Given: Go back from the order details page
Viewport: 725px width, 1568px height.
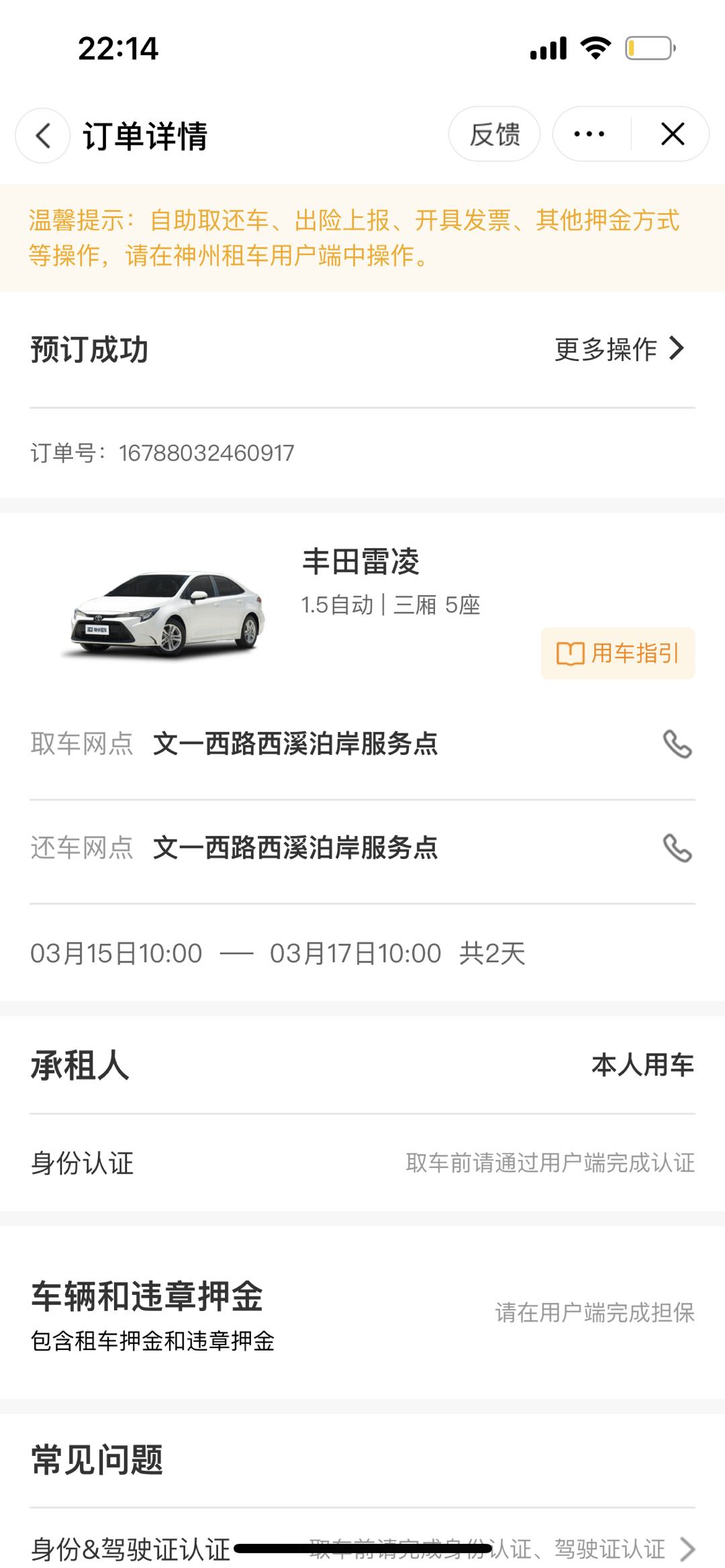Looking at the screenshot, I should [x=43, y=136].
